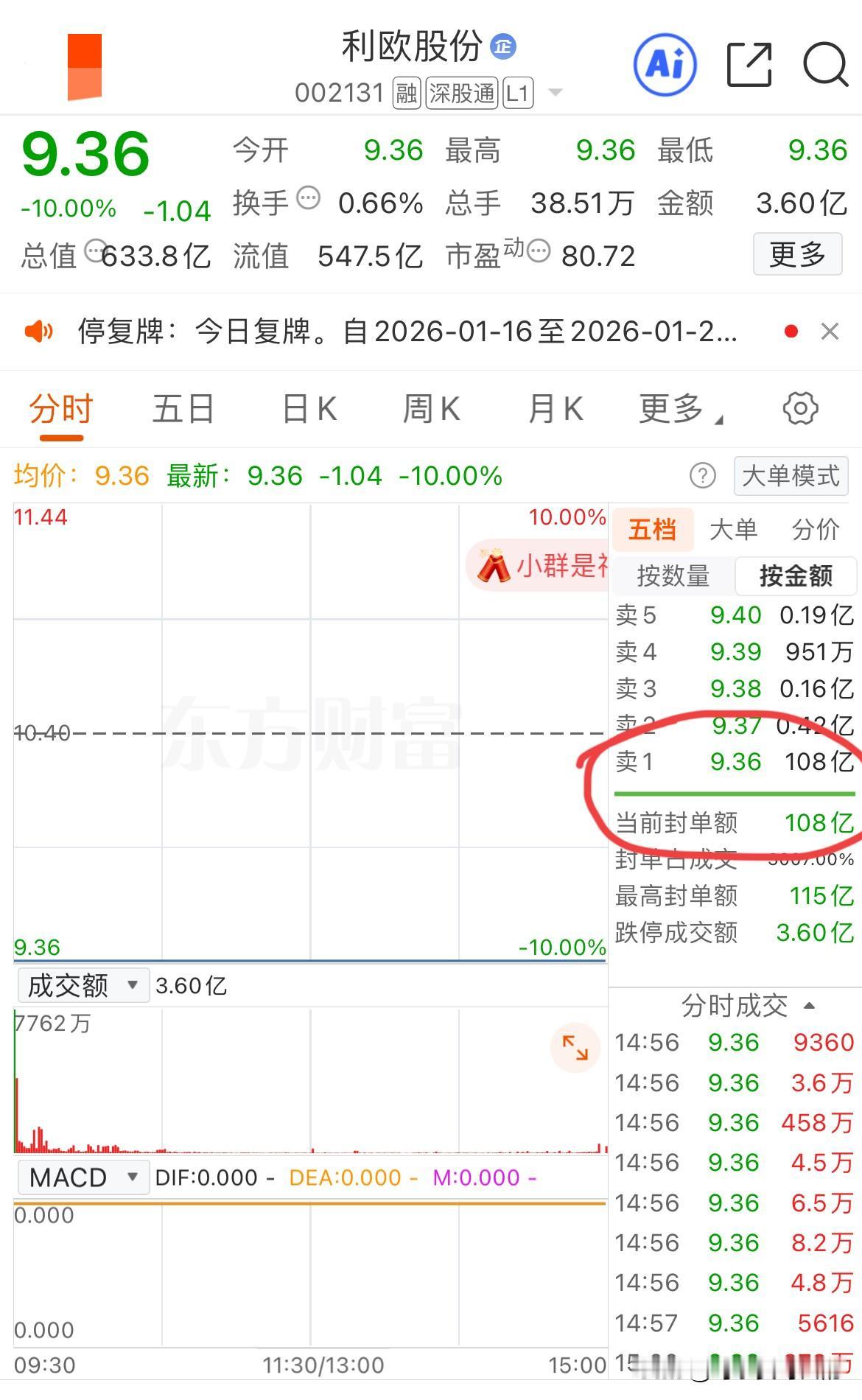This screenshot has width=862, height=1400.
Task: Enable 大单模式 mode
Action: point(790,476)
